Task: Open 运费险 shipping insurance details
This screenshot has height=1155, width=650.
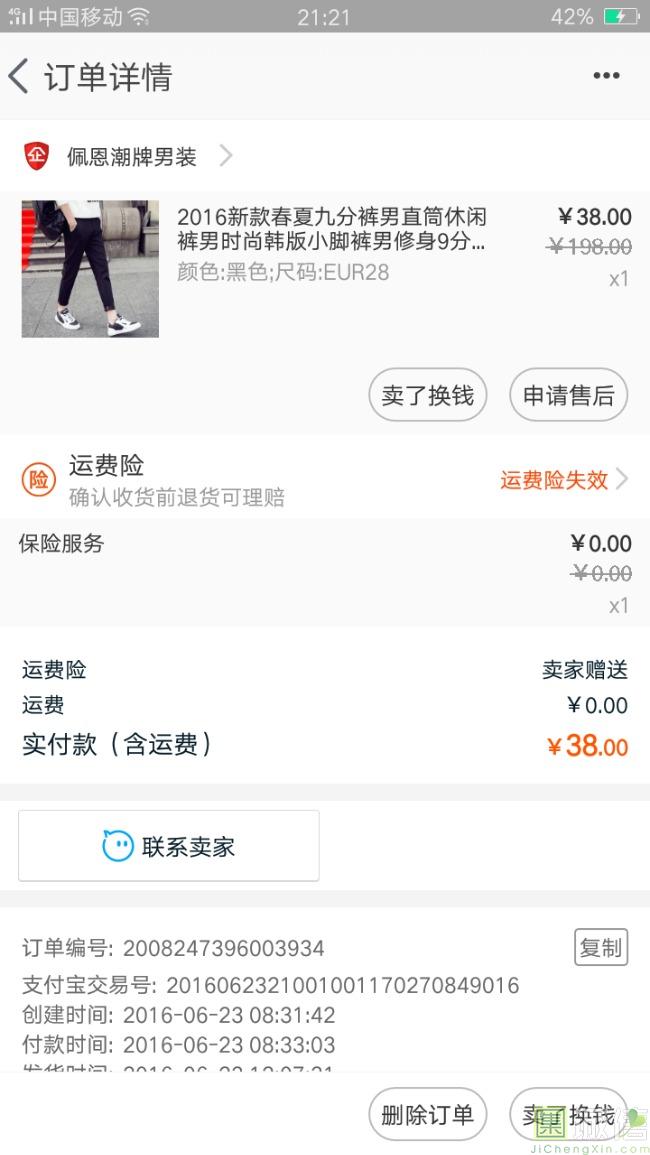Action: click(x=325, y=479)
